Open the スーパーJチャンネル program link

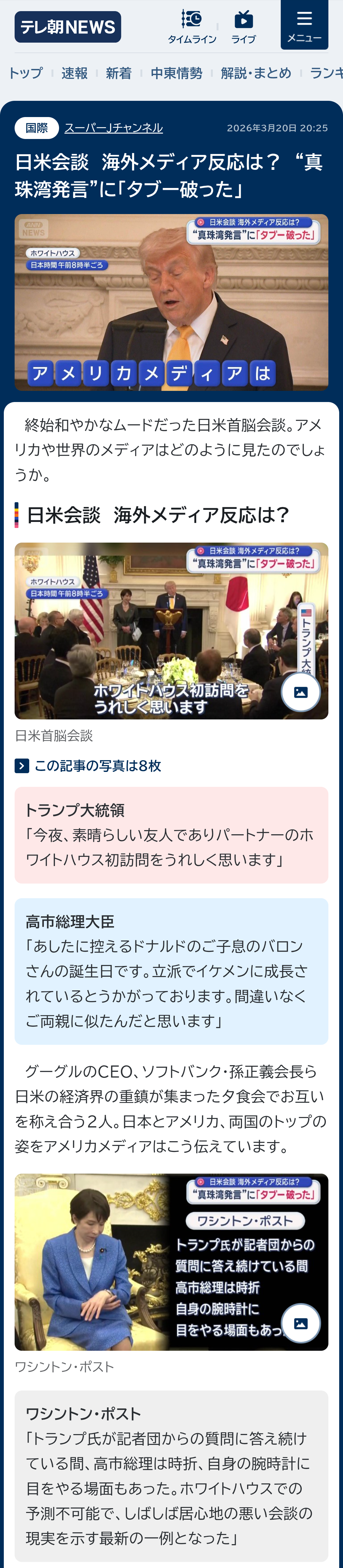pos(114,128)
